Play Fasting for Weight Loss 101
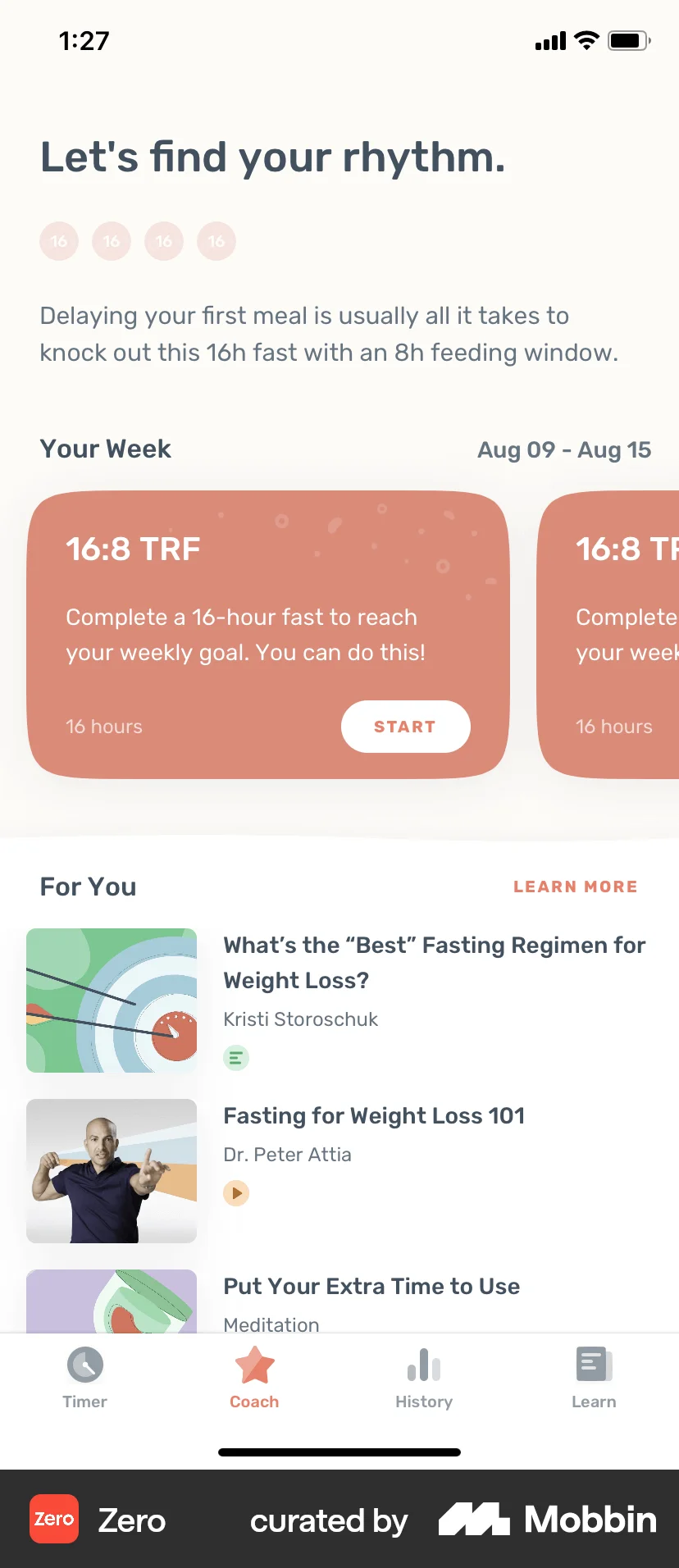This screenshot has width=679, height=1568. pyautogui.click(x=236, y=1192)
